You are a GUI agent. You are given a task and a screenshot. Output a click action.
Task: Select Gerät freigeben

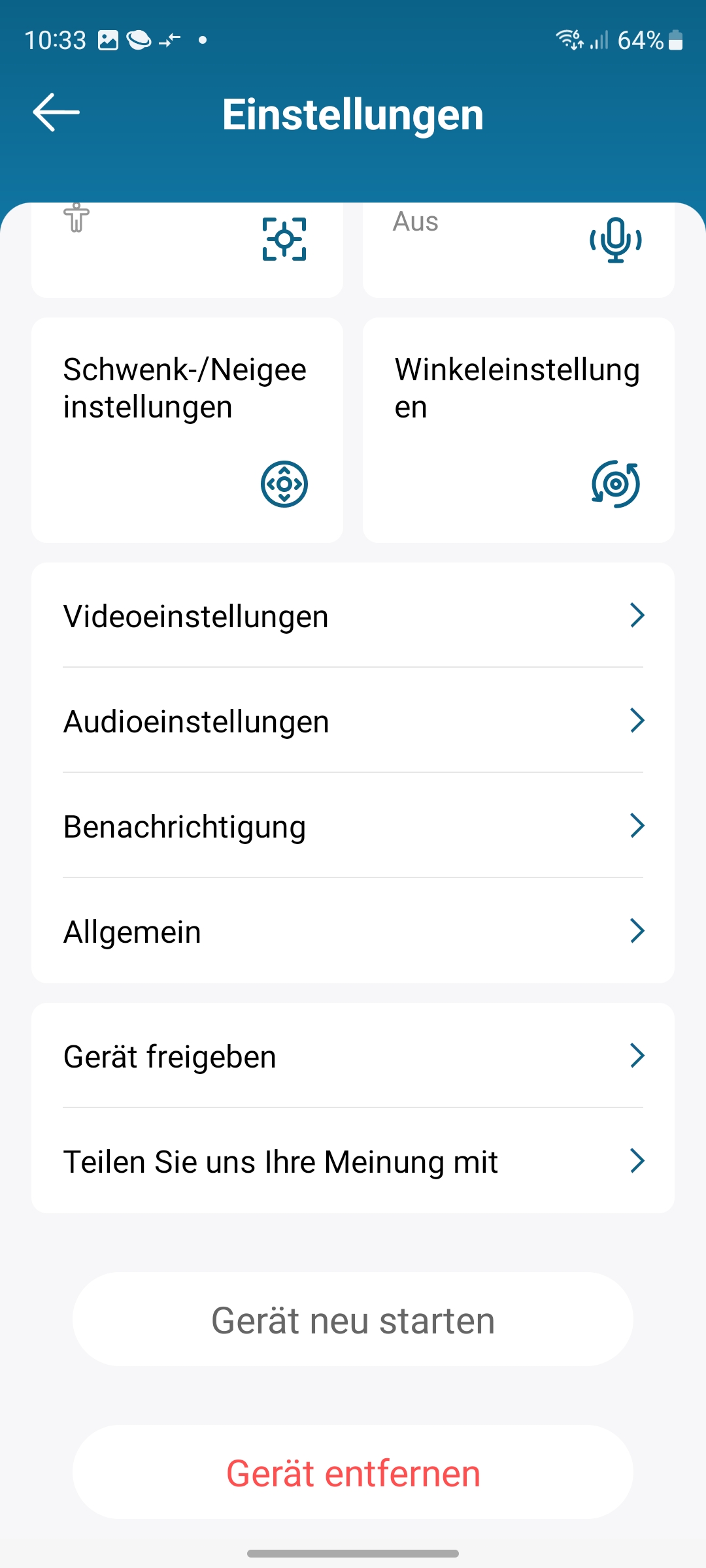coord(353,1056)
